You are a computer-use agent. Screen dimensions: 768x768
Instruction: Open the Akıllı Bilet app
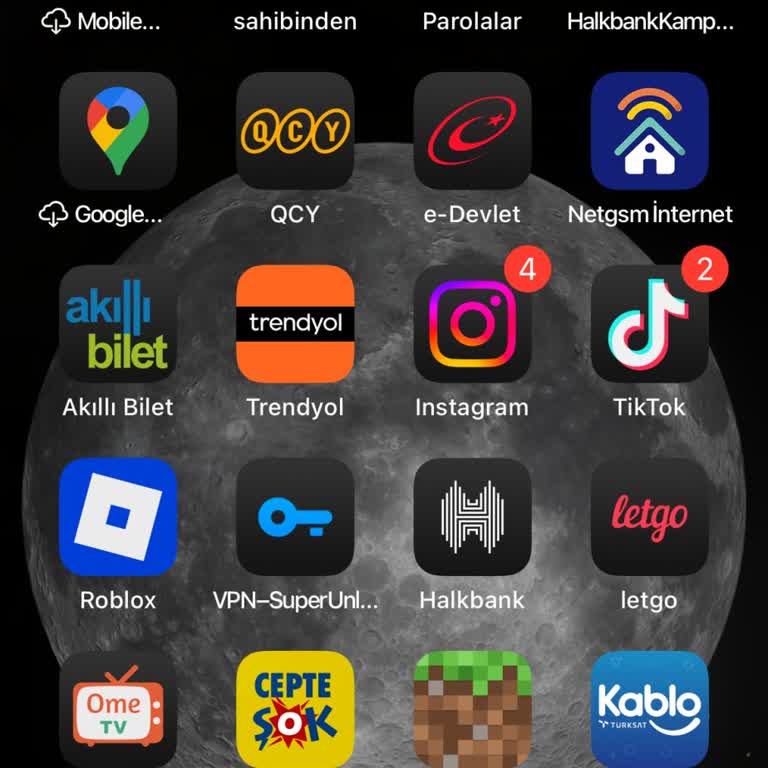coord(118,324)
